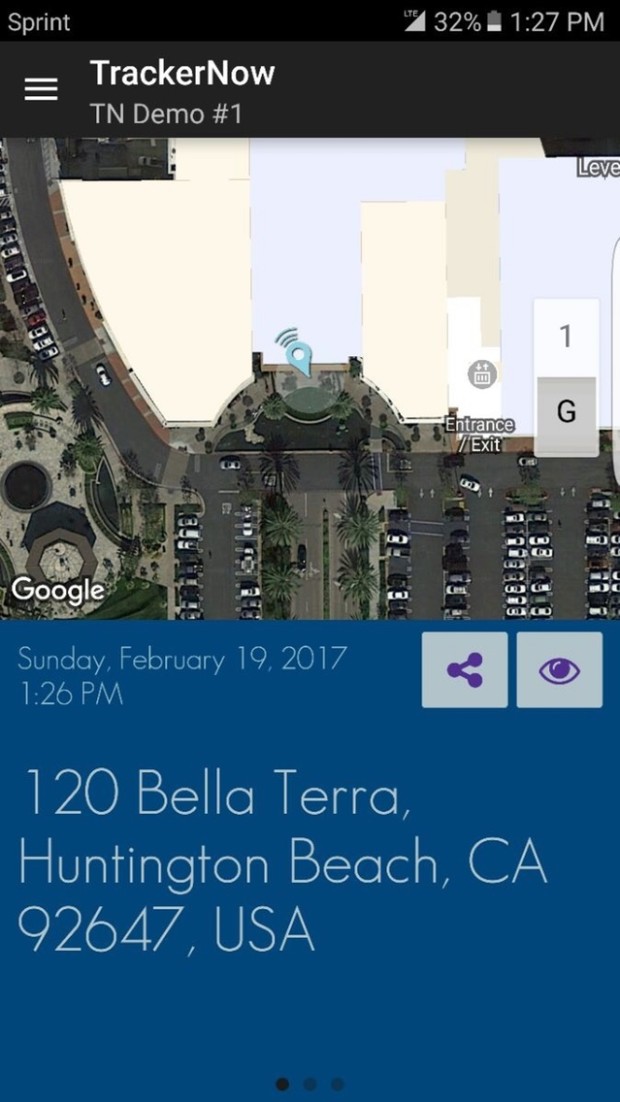Image resolution: width=620 pixels, height=1102 pixels.
Task: Open the hamburger drawer menu
Action: point(41,90)
